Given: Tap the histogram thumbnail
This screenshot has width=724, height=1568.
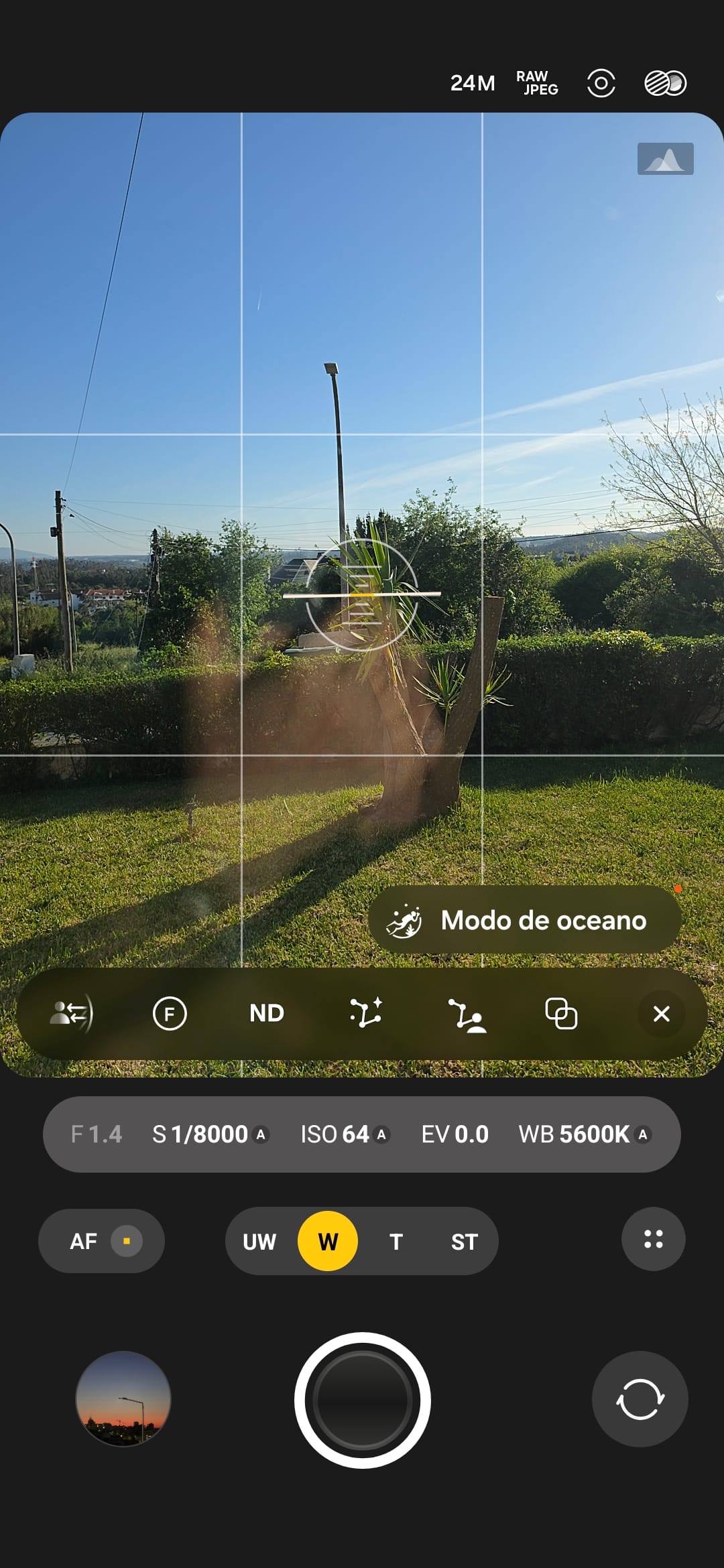Looking at the screenshot, I should [x=665, y=159].
